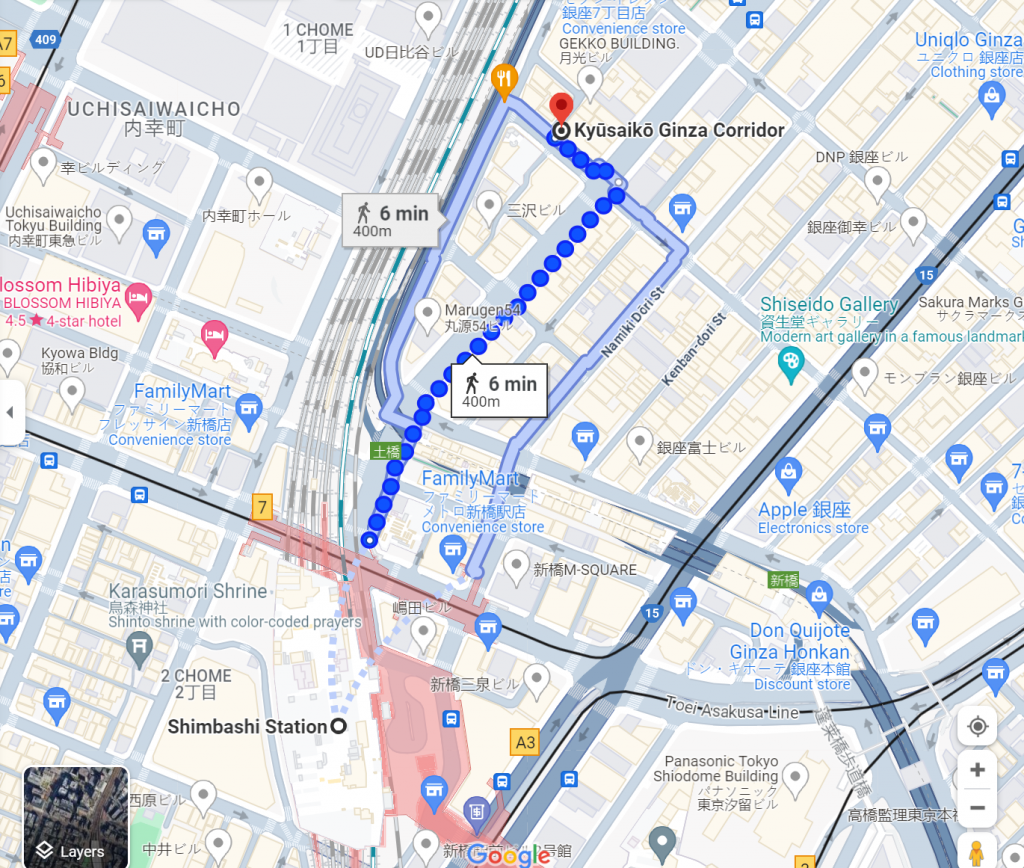Tap the Shiseido Gallery map marker
The height and width of the screenshot is (868, 1024).
coord(791,362)
